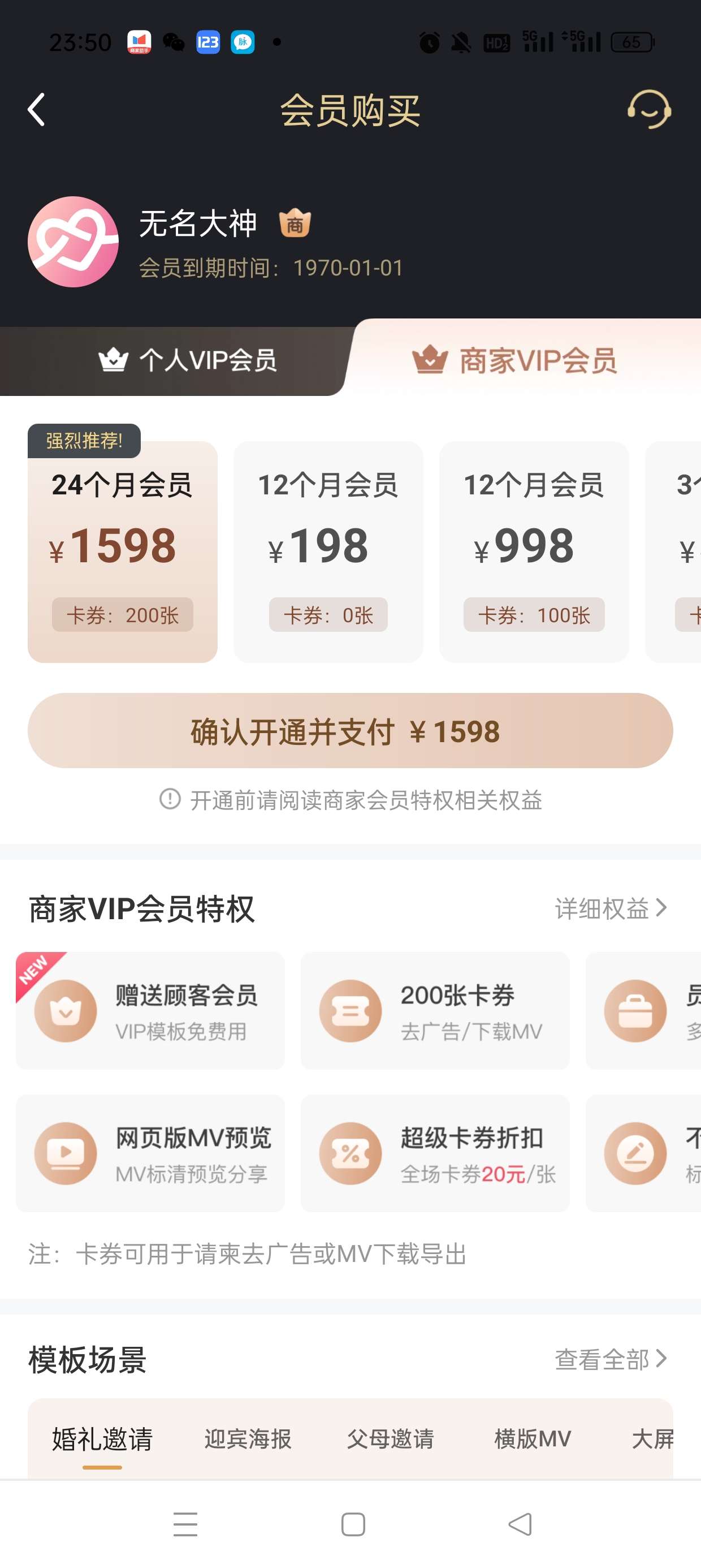Open 赠送顾客会员 privilege card
The height and width of the screenshot is (1568, 701).
(x=150, y=1010)
